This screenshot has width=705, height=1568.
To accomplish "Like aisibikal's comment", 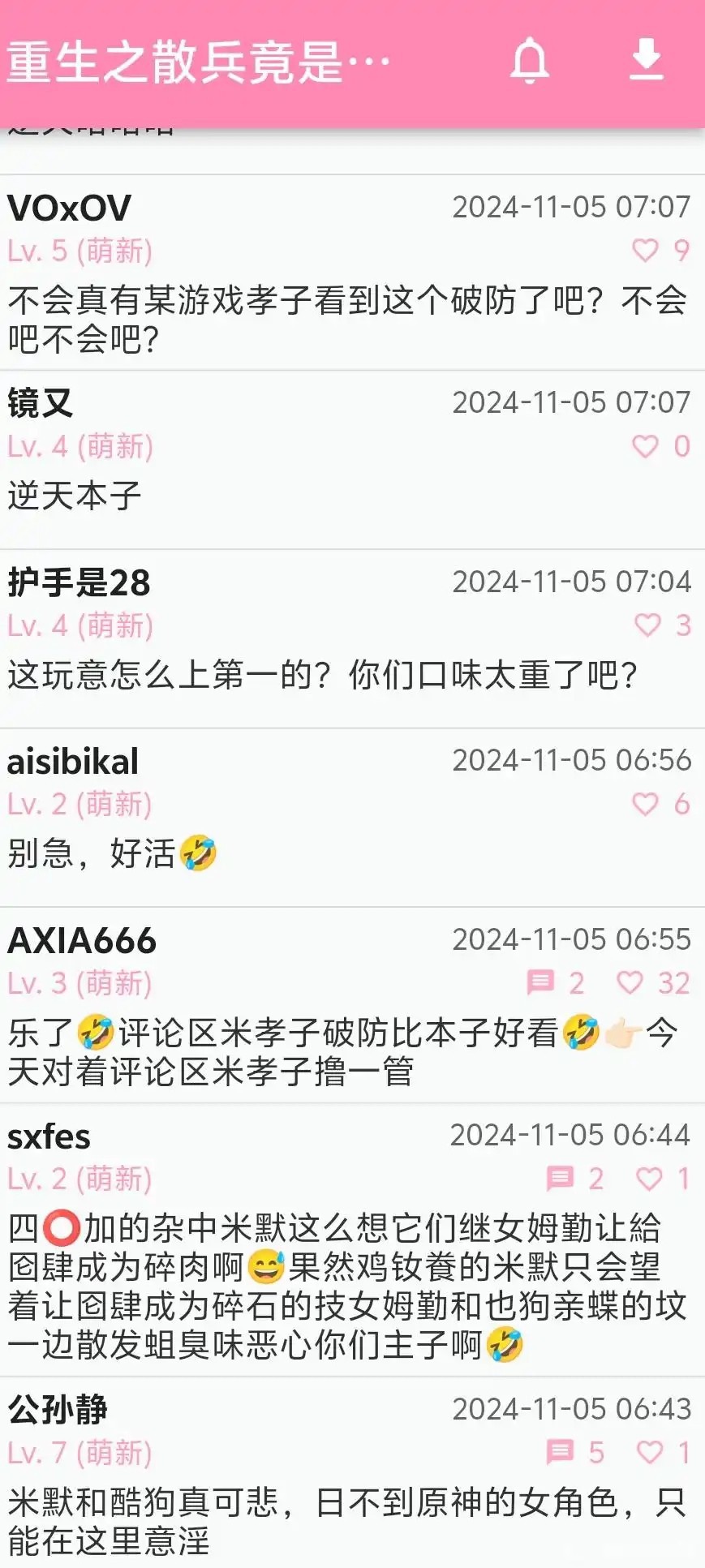I will click(646, 804).
